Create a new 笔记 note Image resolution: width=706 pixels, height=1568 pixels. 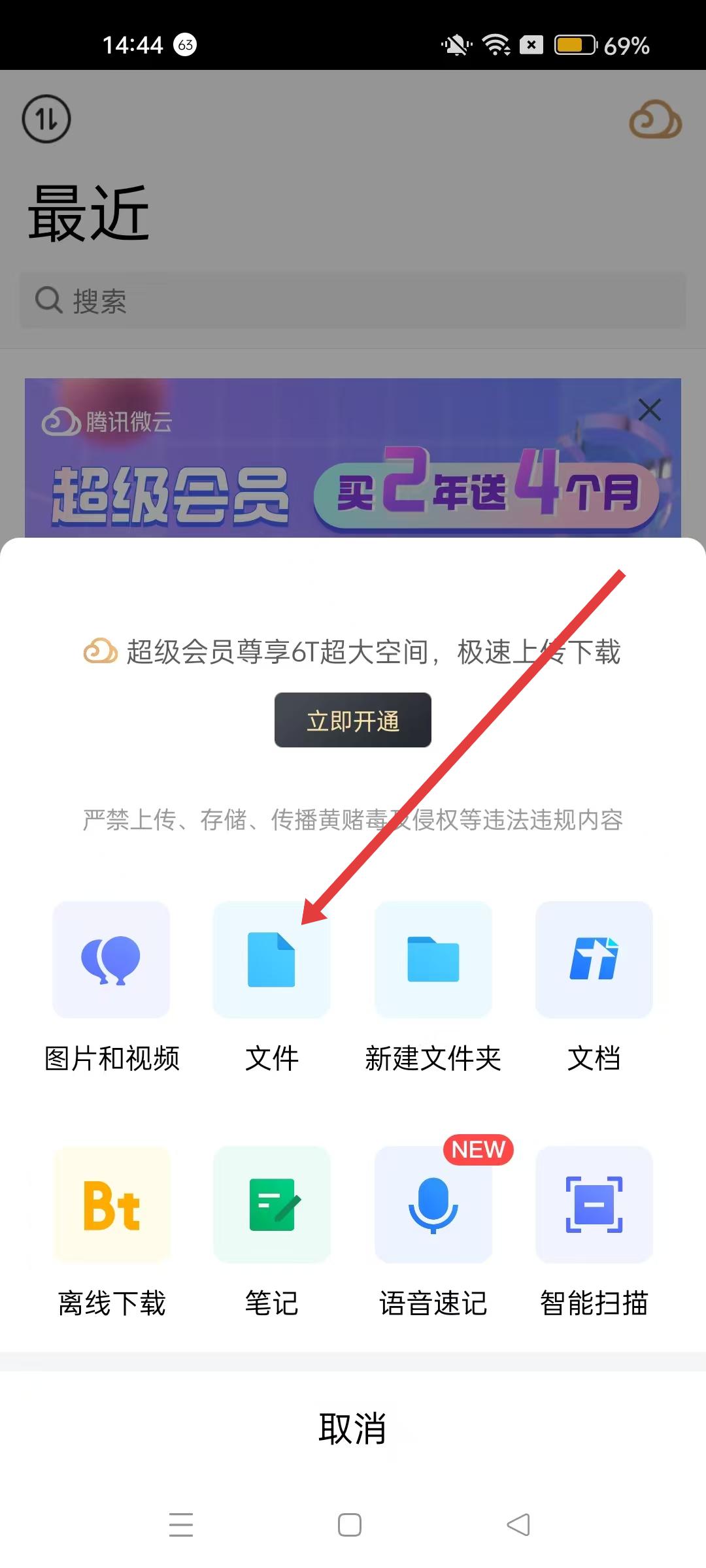pyautogui.click(x=271, y=1204)
